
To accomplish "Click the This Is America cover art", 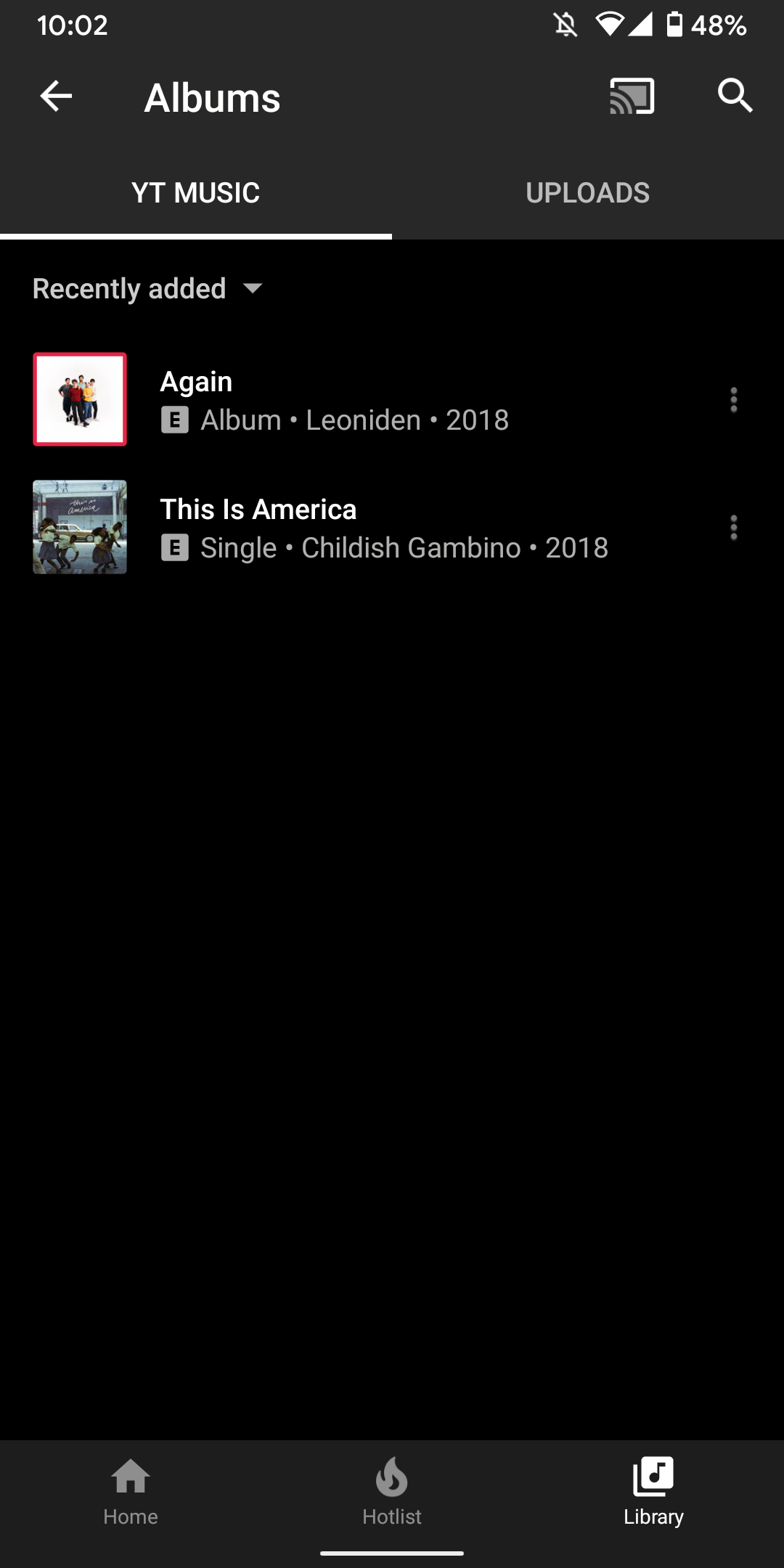I will coord(79,527).
